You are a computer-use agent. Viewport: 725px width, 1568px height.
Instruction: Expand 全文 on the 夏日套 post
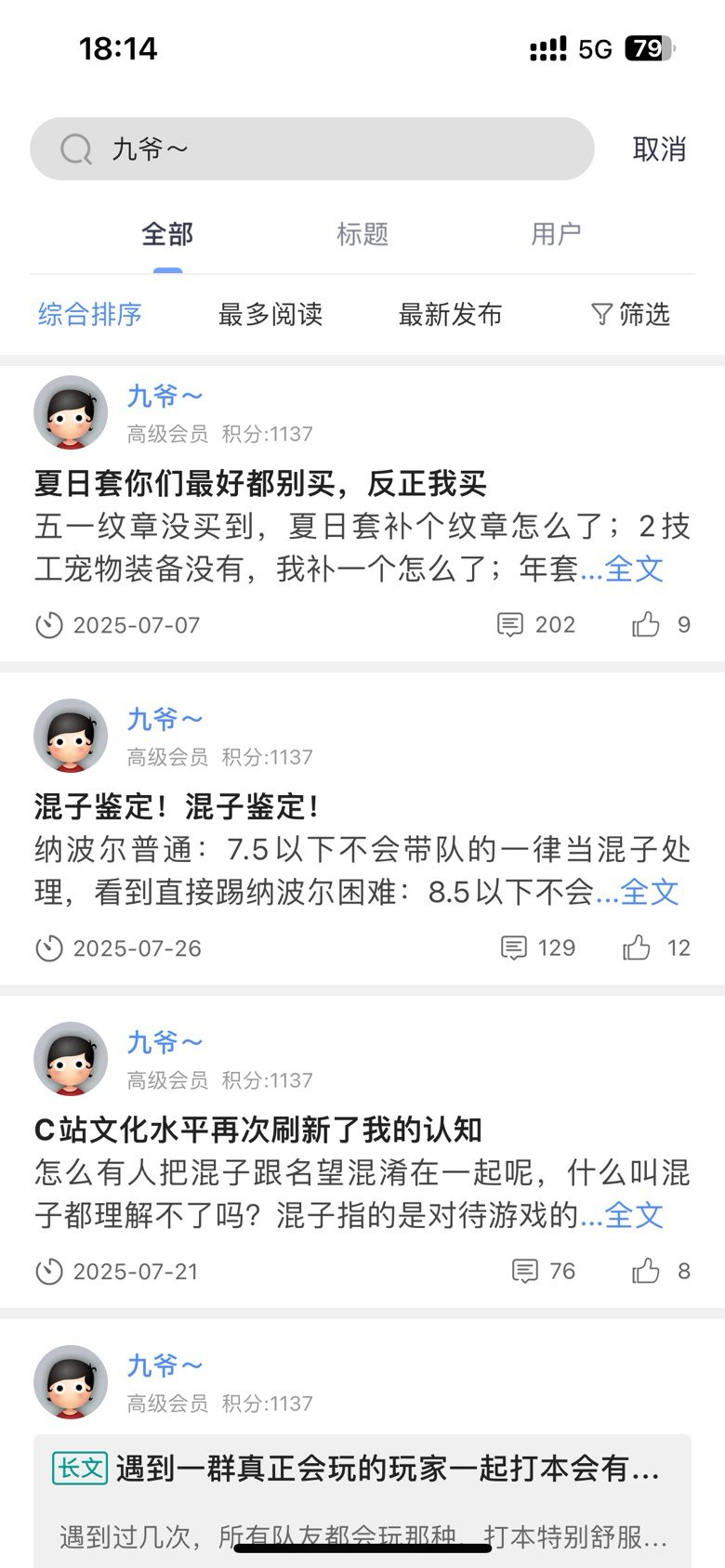click(x=634, y=568)
